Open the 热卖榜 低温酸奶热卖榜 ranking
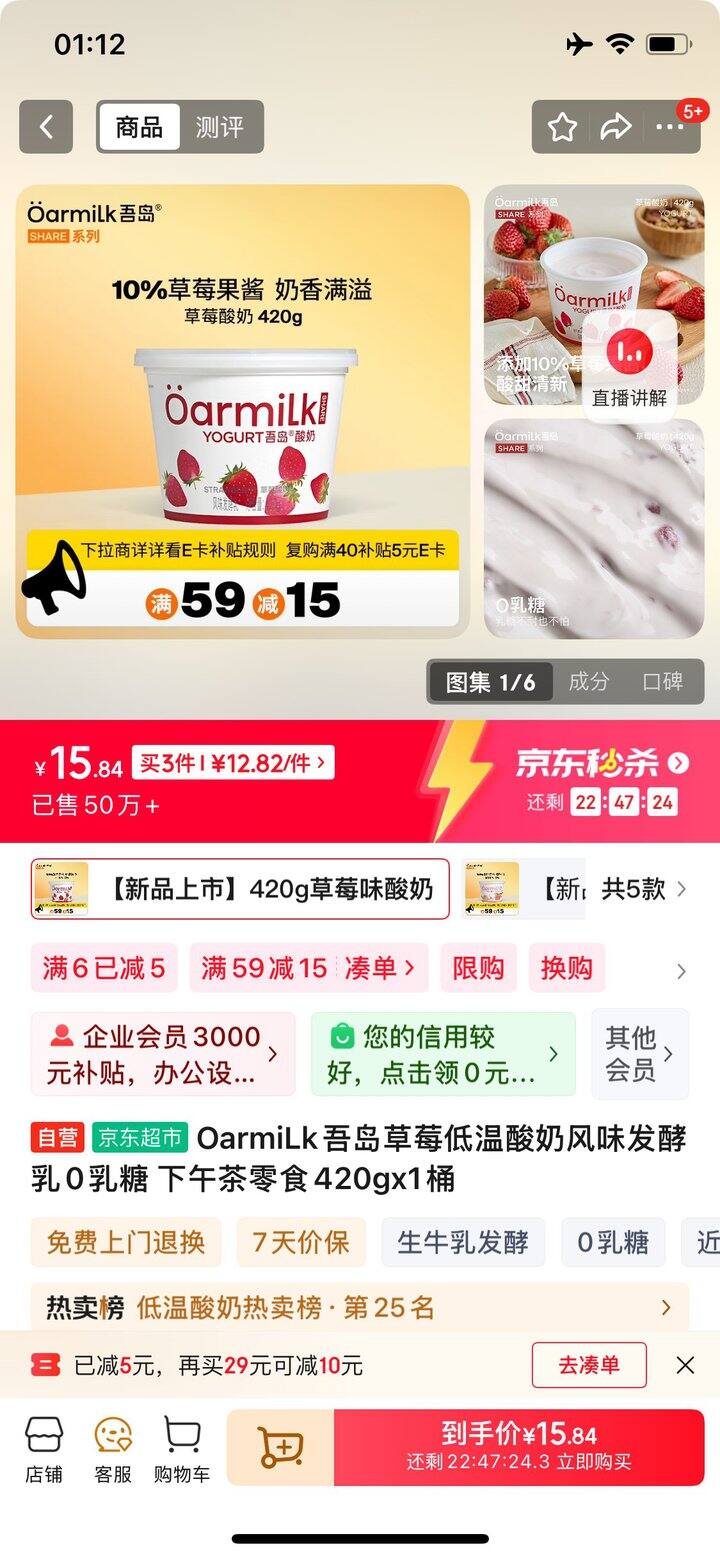 (x=360, y=1307)
